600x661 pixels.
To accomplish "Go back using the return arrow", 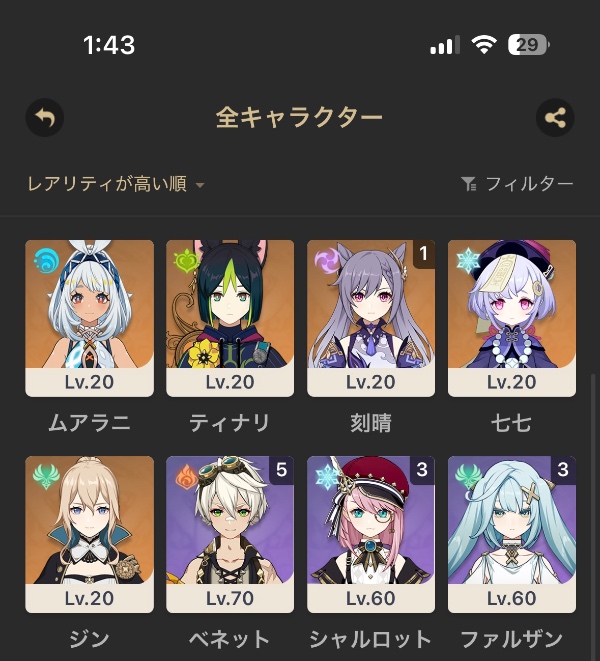I will pyautogui.click(x=44, y=118).
